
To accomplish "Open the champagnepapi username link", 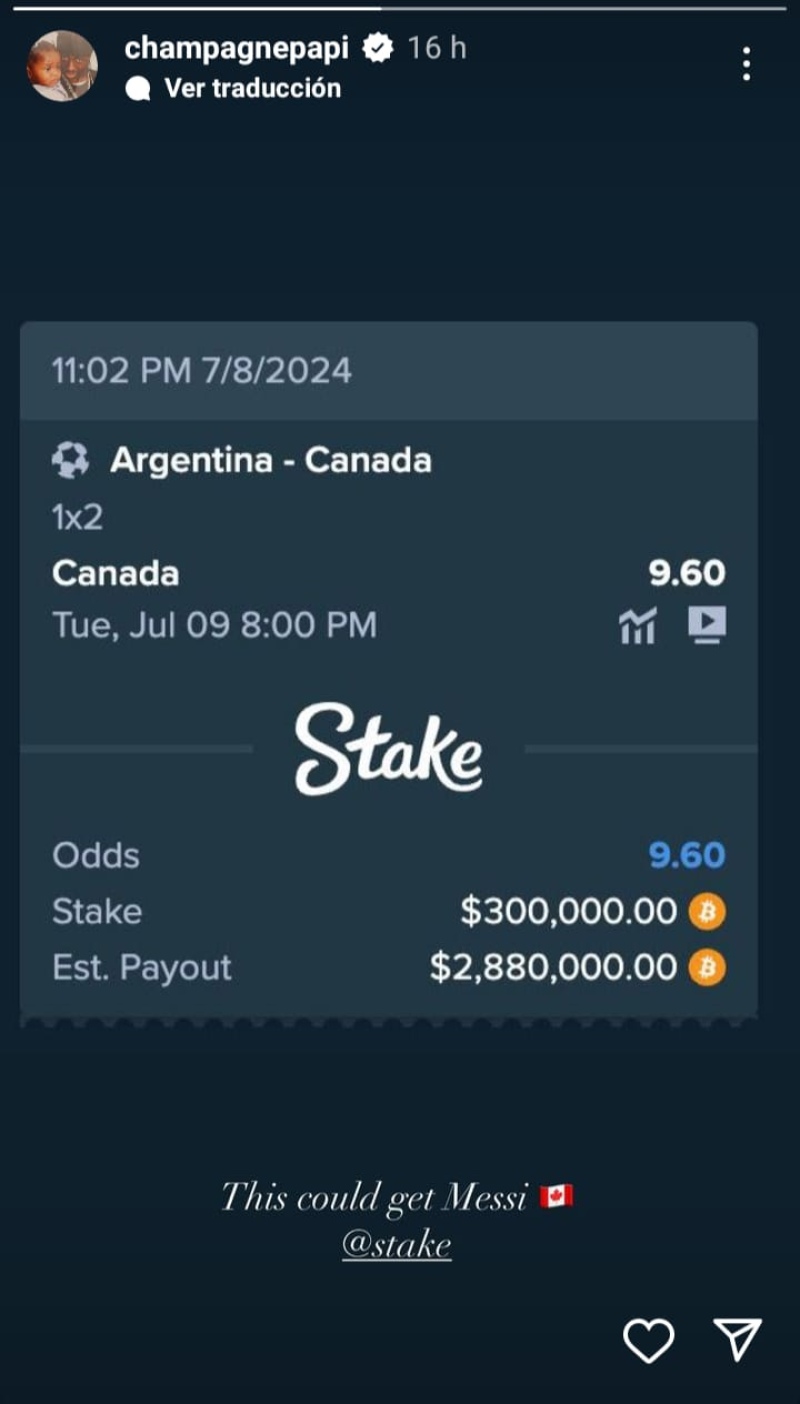I will (236, 47).
